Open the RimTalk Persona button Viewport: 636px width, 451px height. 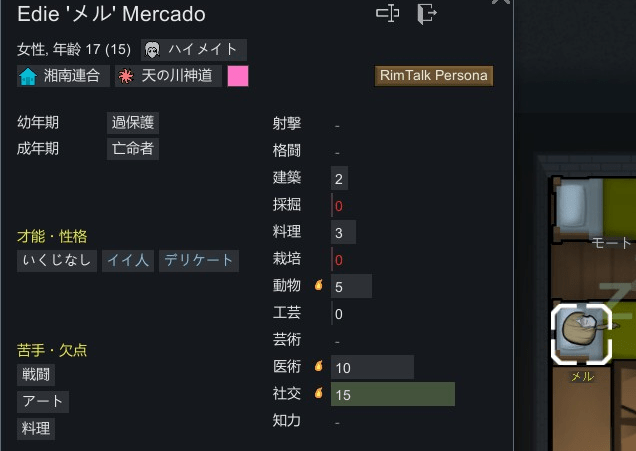(434, 76)
